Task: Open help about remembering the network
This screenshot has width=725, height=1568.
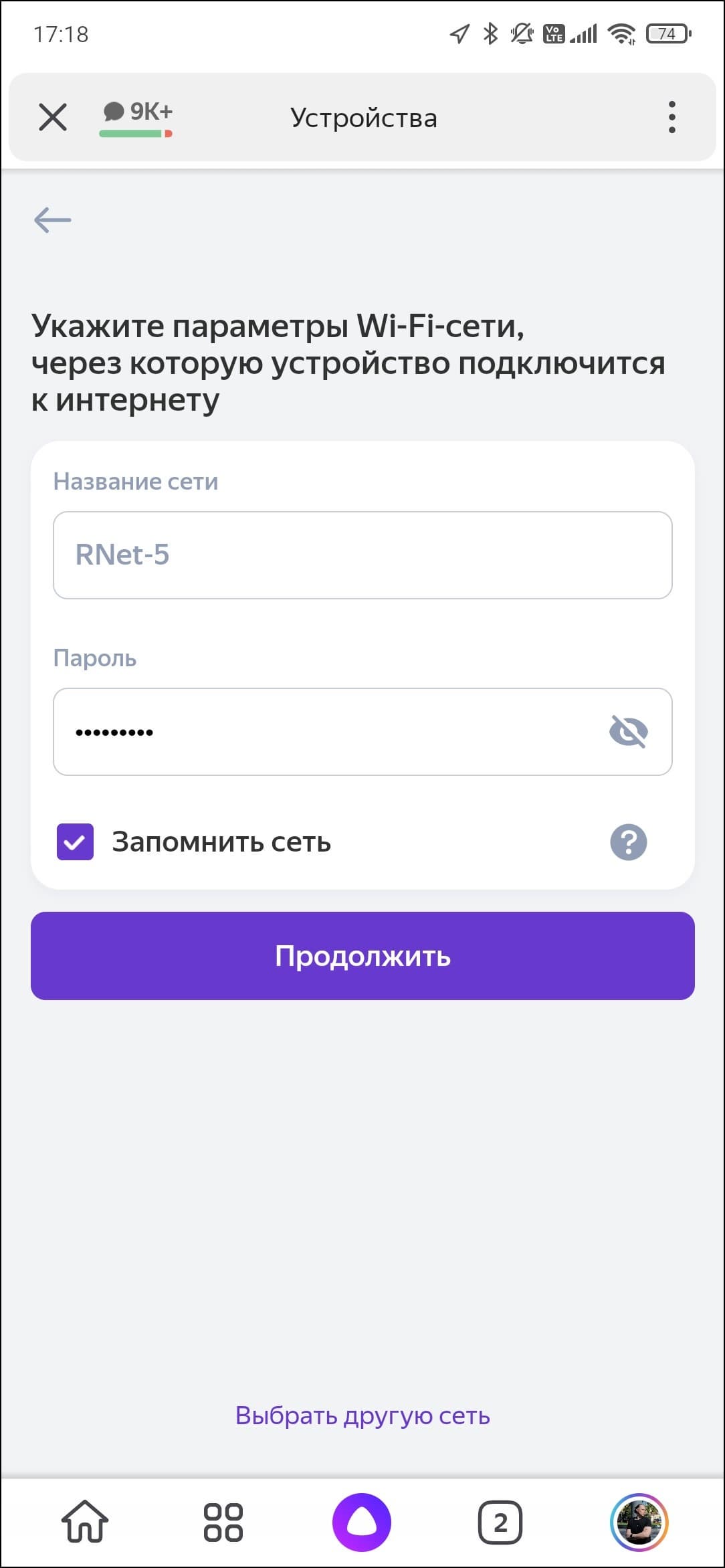Action: coord(628,842)
